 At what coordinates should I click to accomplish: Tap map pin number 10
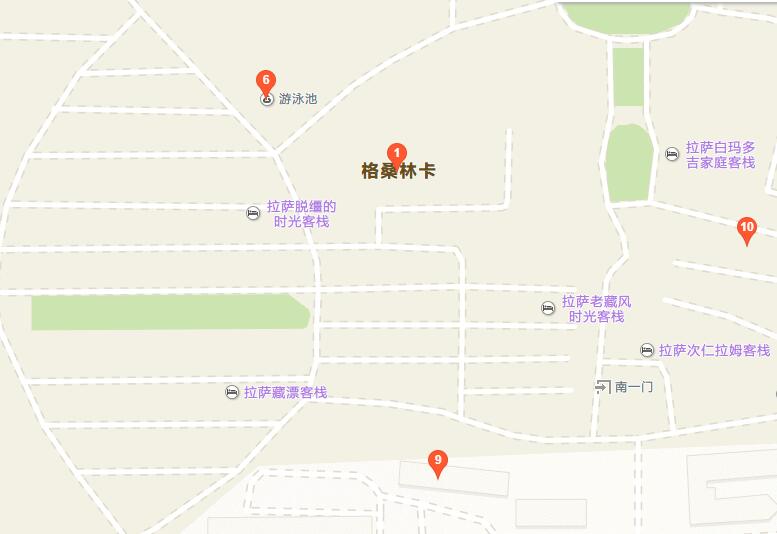[x=746, y=228]
